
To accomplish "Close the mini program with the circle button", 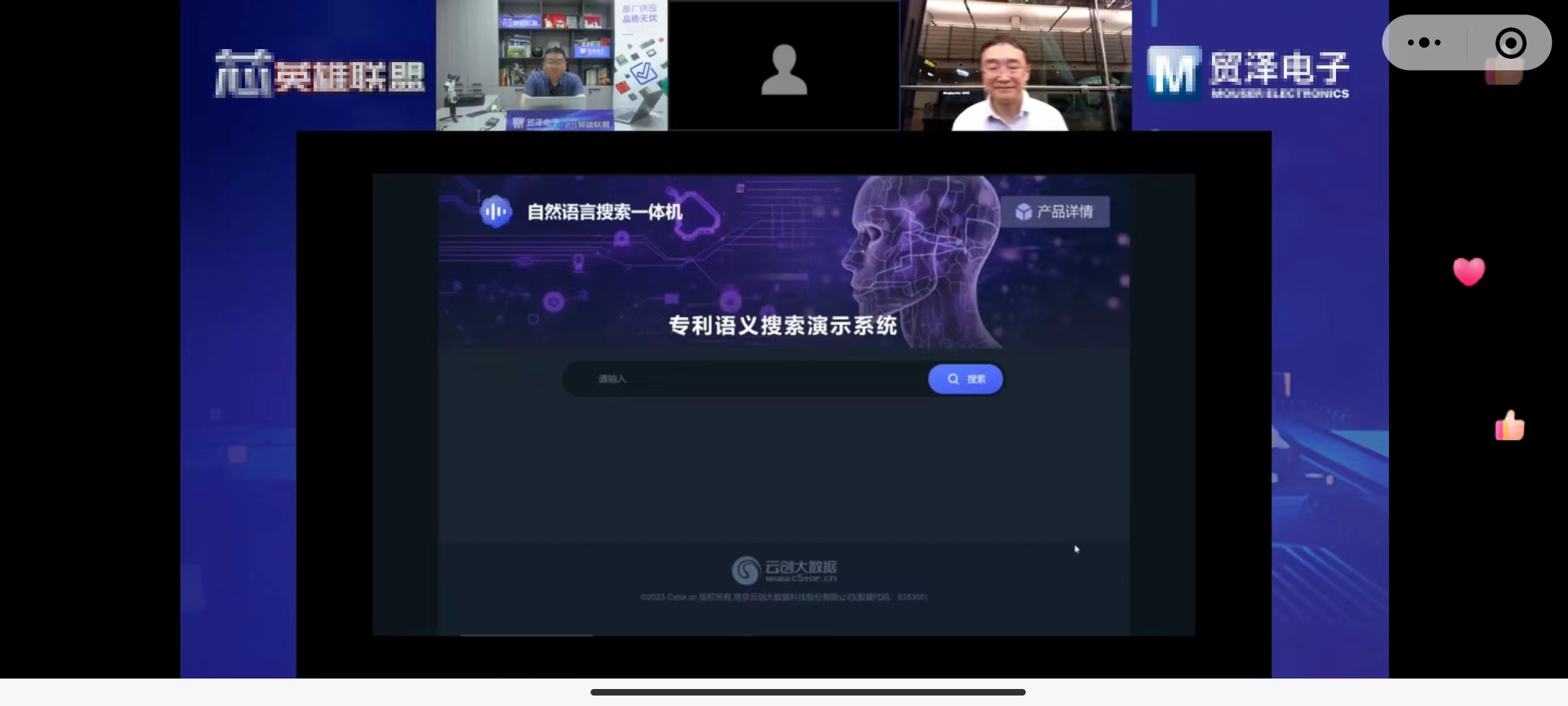I will point(1511,43).
